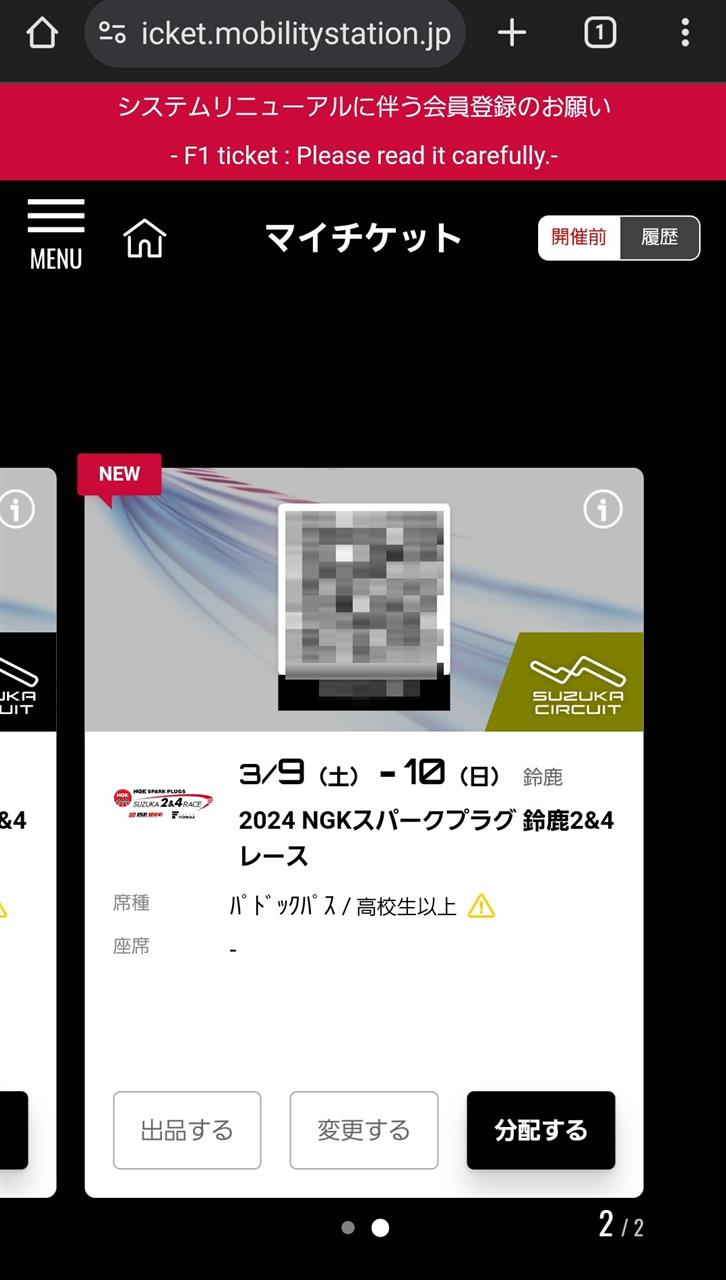Screen dimensions: 726x1280
Task: Open info icon on the NGK ticket card
Action: pos(602,510)
